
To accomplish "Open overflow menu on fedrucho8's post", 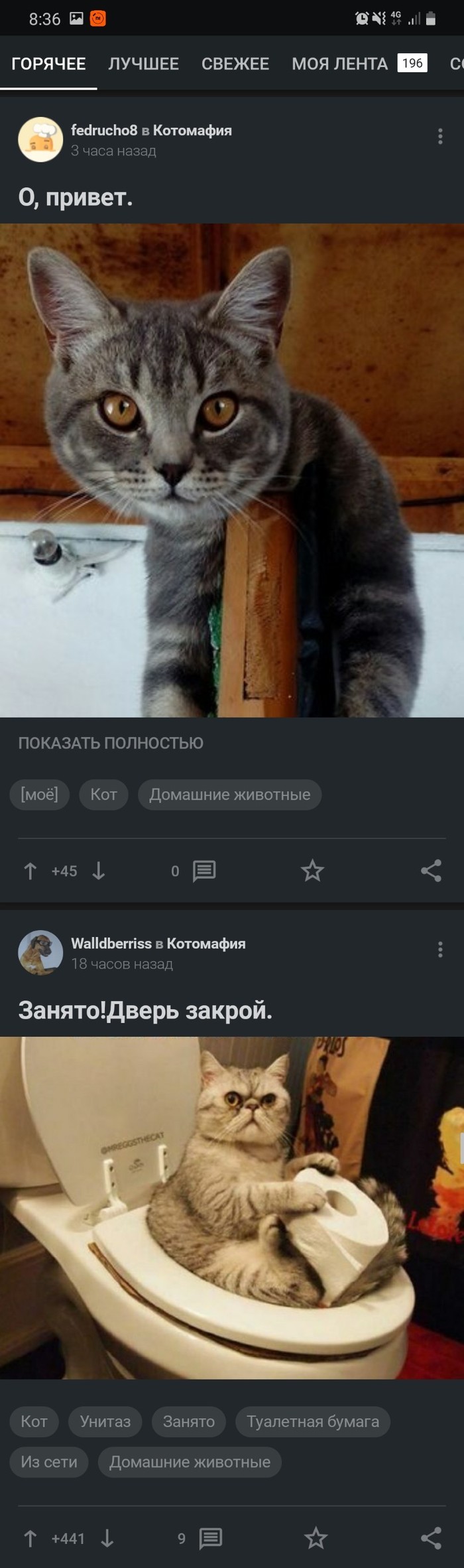I will click(439, 137).
